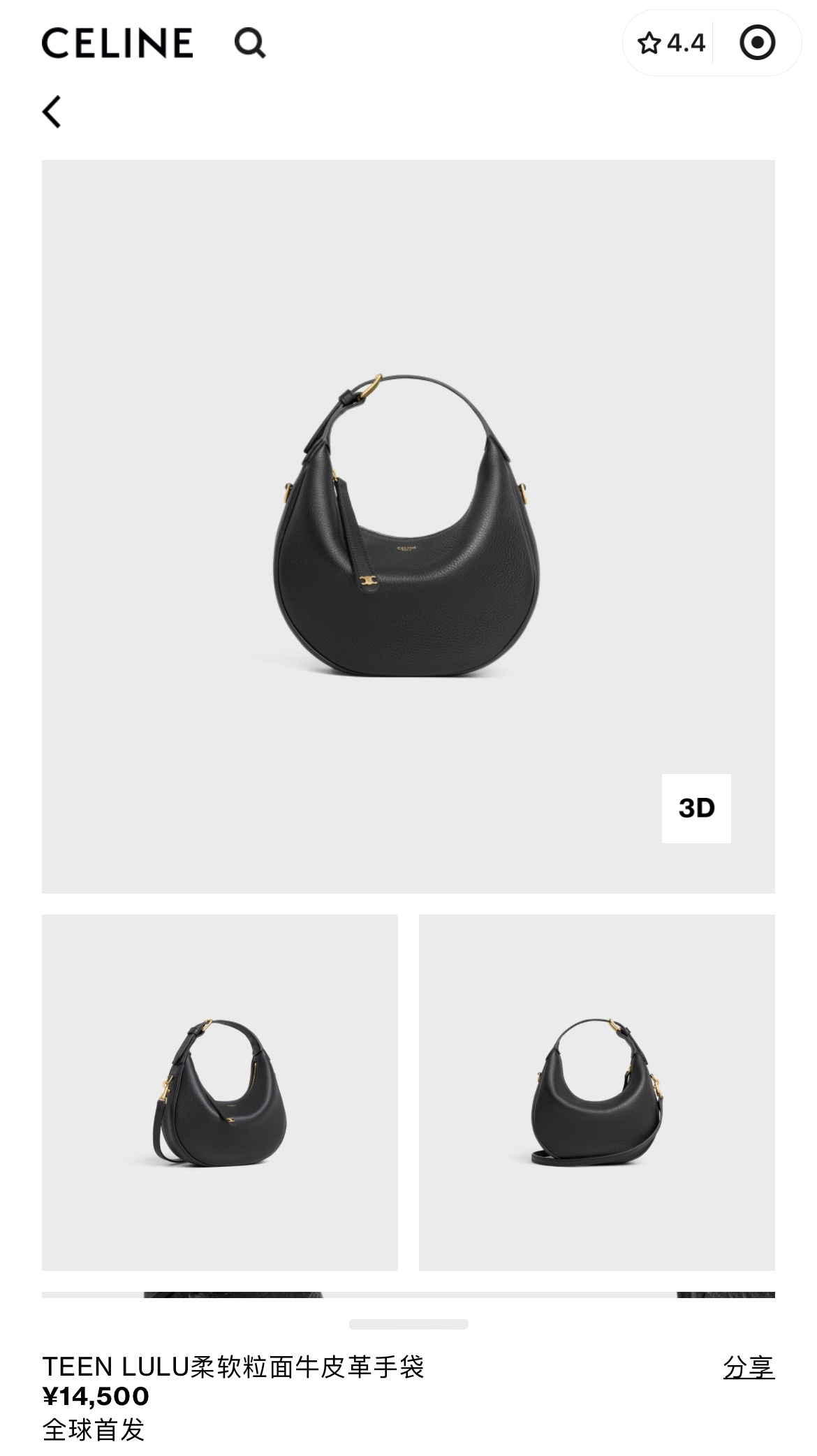817x1456 pixels.
Task: View the right-angled bag photo with strap
Action: point(596,1092)
